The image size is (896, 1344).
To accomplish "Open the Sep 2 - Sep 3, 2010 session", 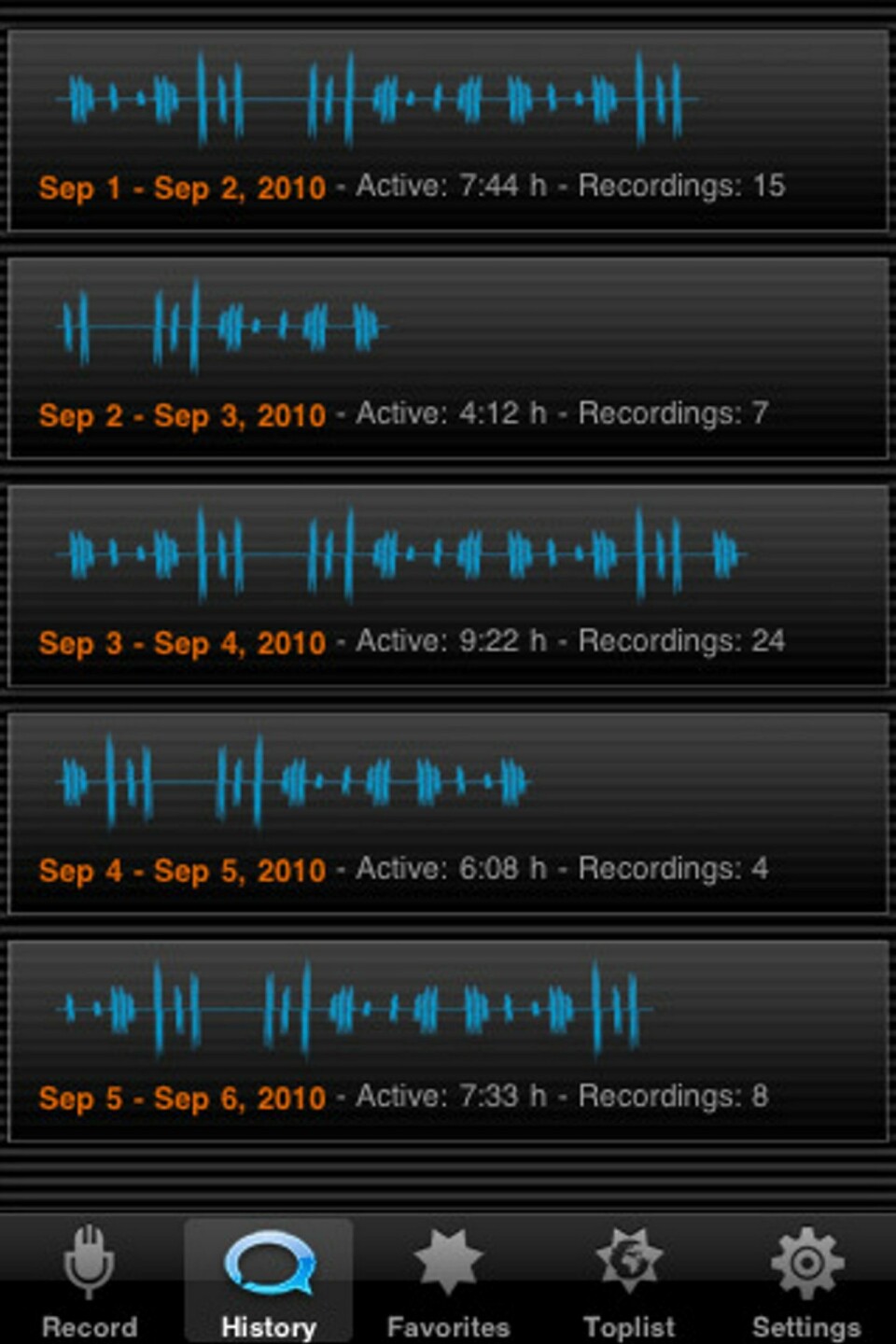I will pos(448,358).
